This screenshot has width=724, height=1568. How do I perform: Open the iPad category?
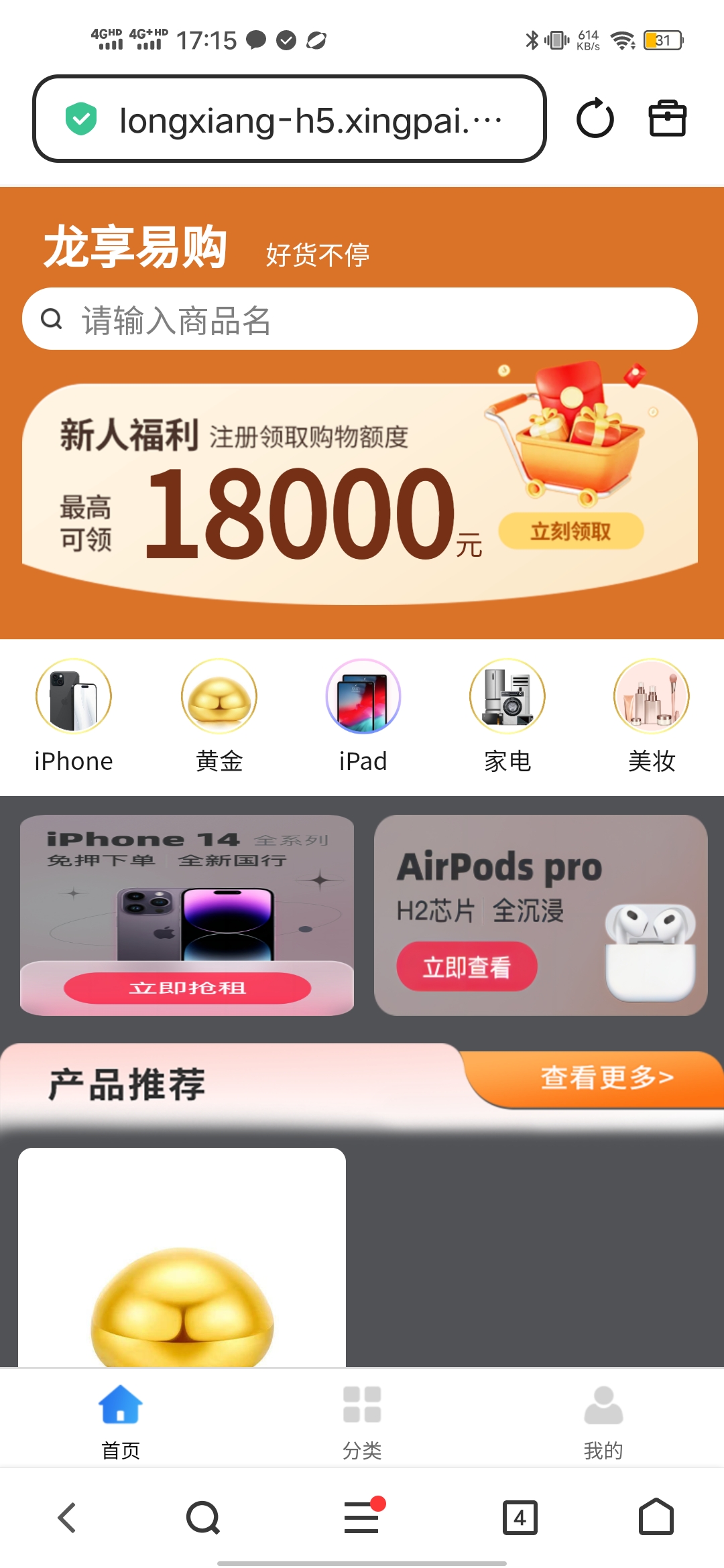pyautogui.click(x=363, y=714)
